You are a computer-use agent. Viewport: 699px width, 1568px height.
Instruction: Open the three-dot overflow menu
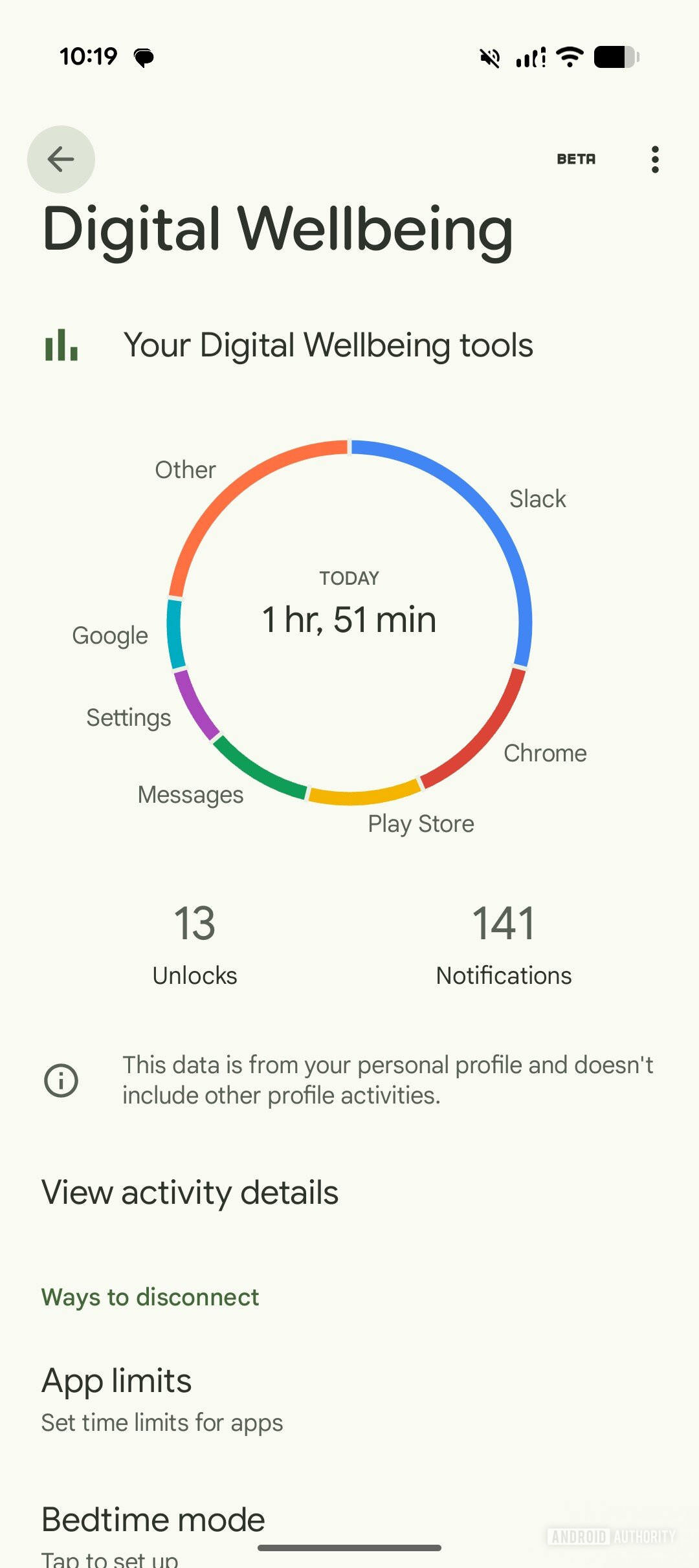tap(655, 159)
